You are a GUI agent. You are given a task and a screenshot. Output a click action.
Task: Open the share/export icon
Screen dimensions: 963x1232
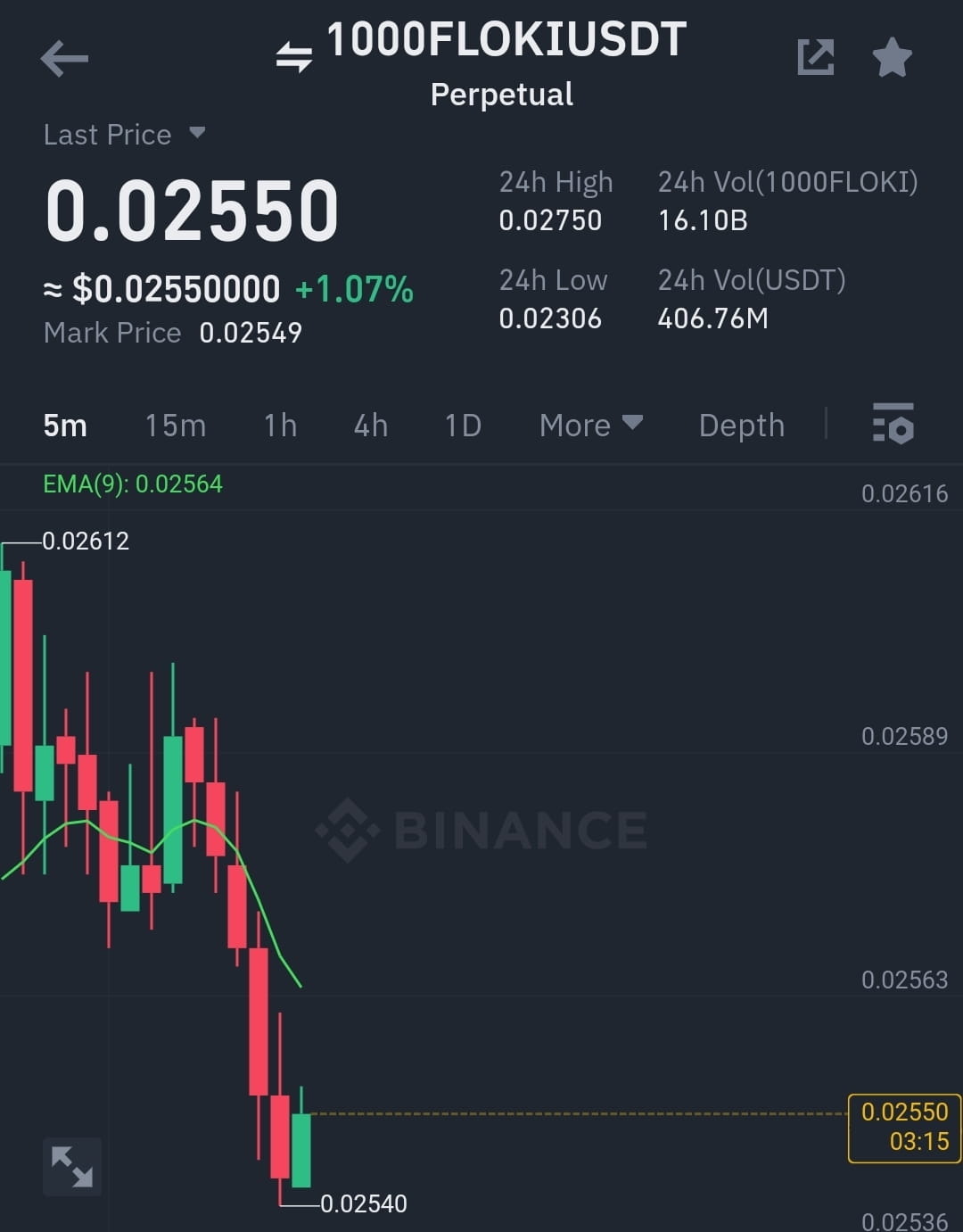(815, 56)
